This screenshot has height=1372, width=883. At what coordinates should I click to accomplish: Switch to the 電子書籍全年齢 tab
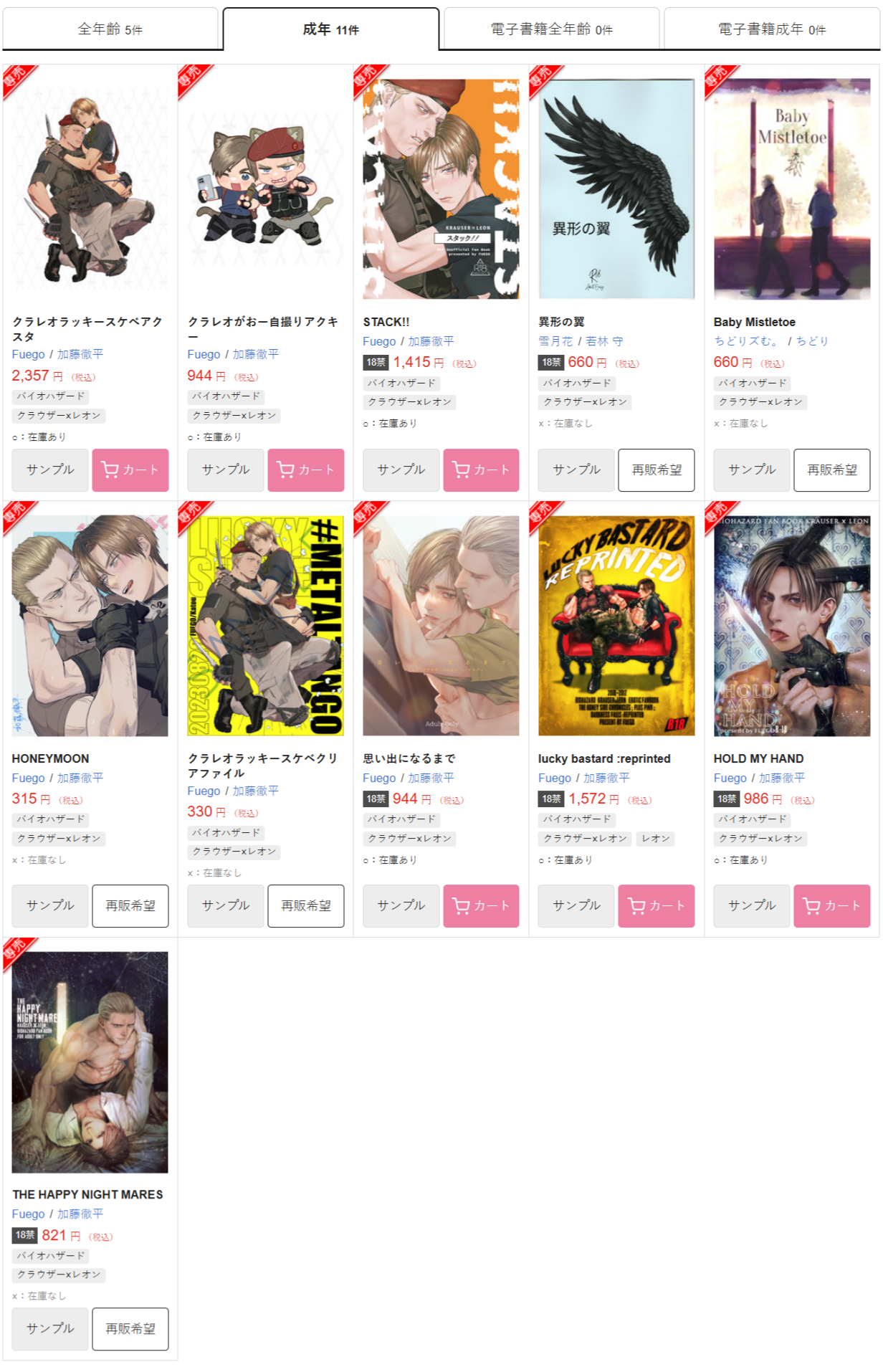click(x=551, y=29)
